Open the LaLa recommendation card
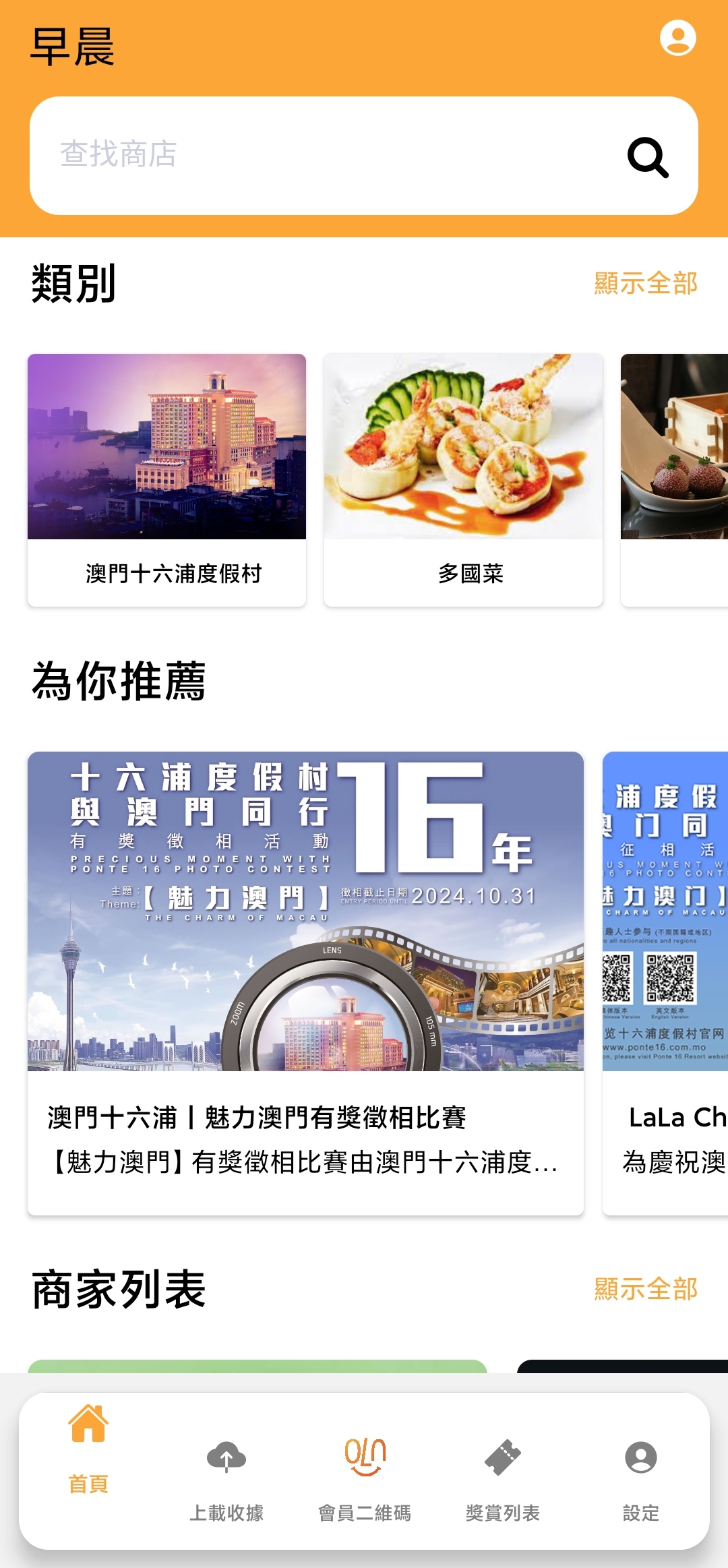 coord(666,982)
